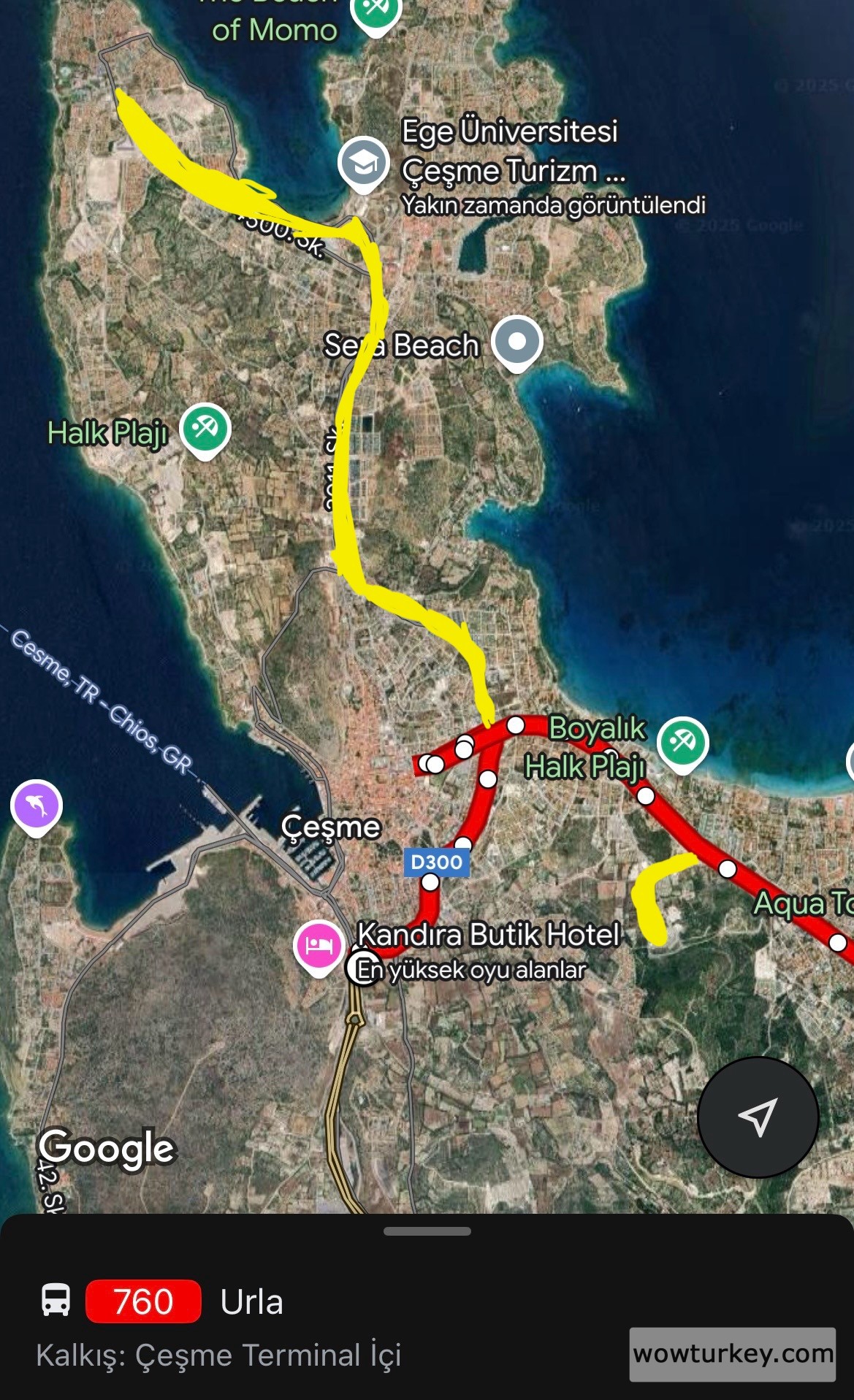Select the purple dolphin attraction marker

(x=37, y=806)
